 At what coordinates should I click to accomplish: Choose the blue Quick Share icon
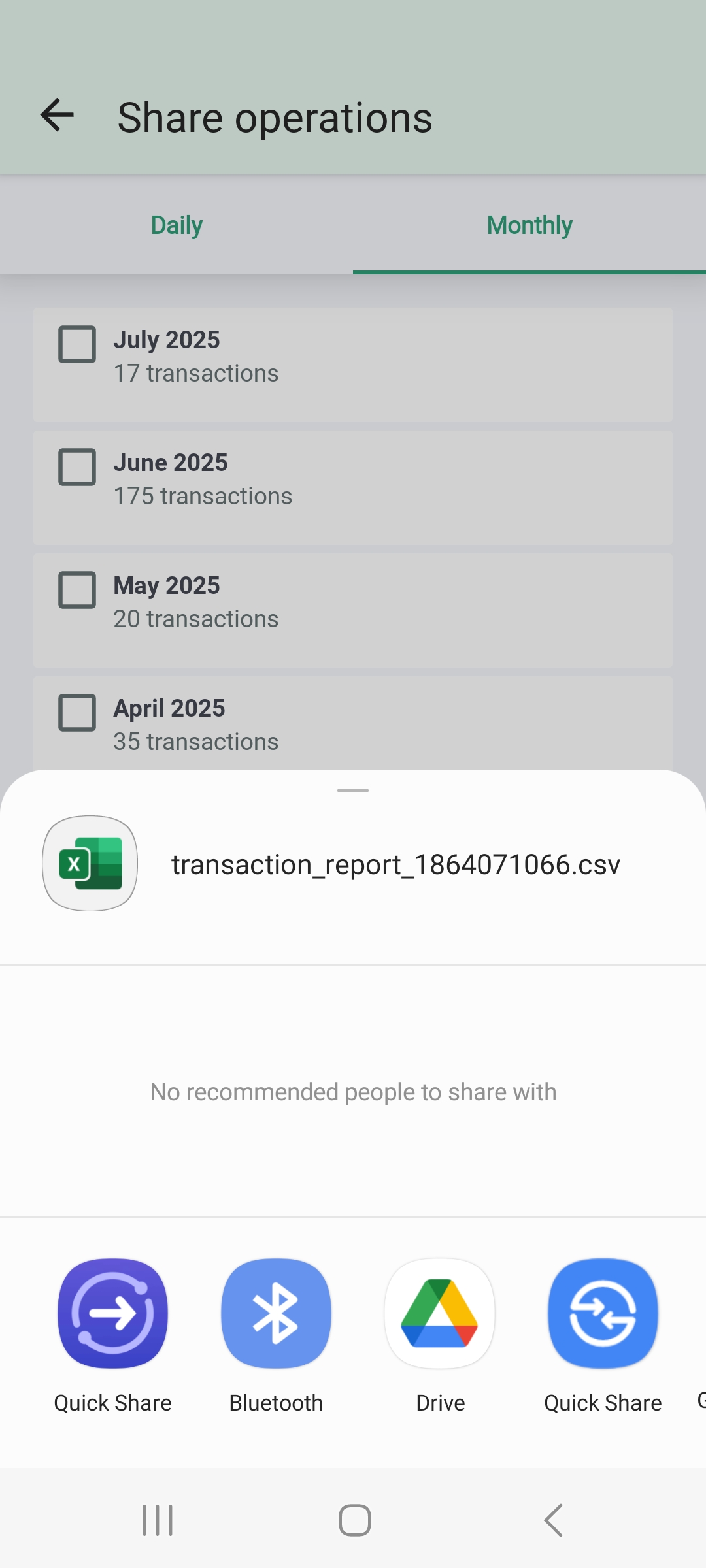(603, 1313)
